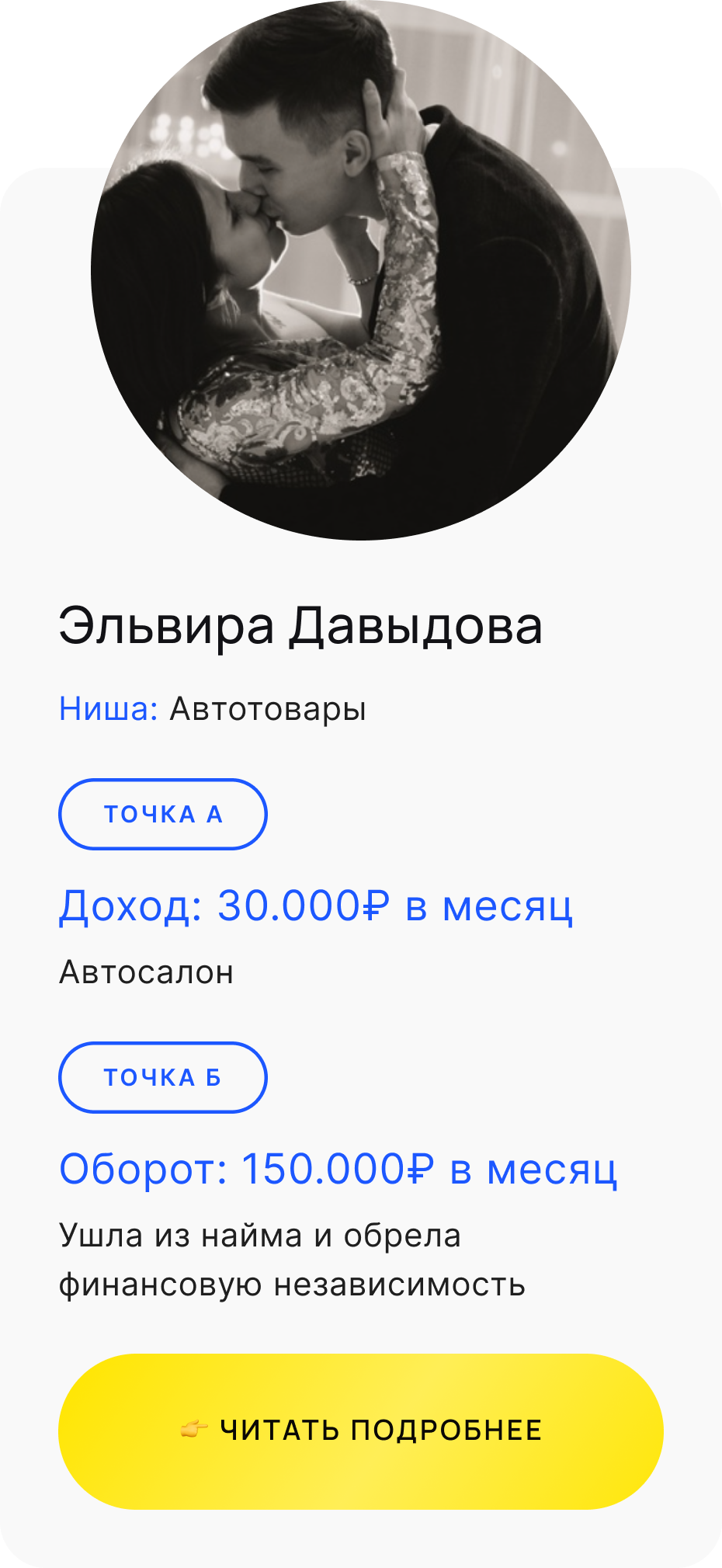
Task: Click the income text Доход: 30.000₽ в месяц
Action: tap(317, 907)
